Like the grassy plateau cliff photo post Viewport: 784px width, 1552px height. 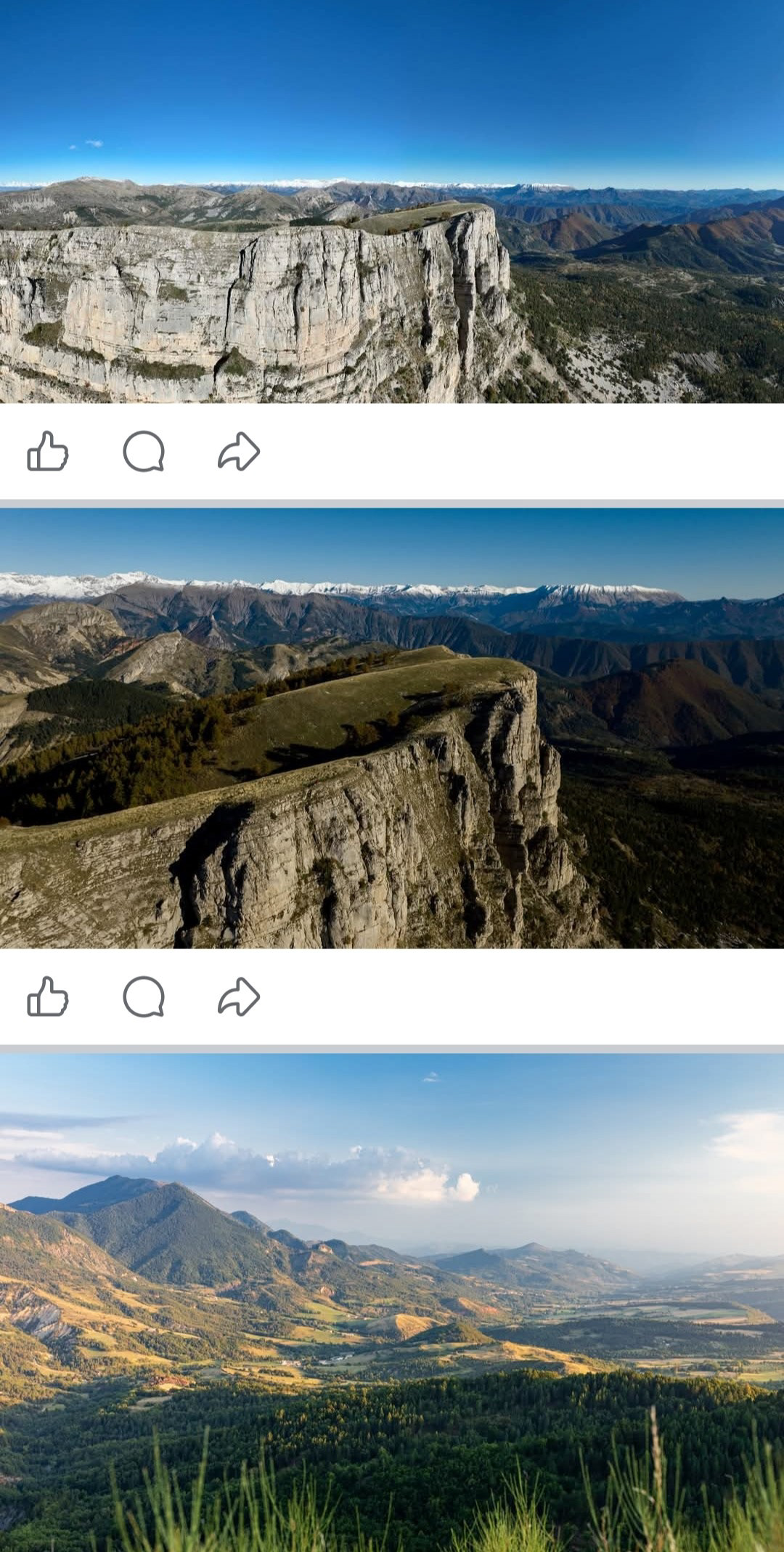[x=48, y=996]
